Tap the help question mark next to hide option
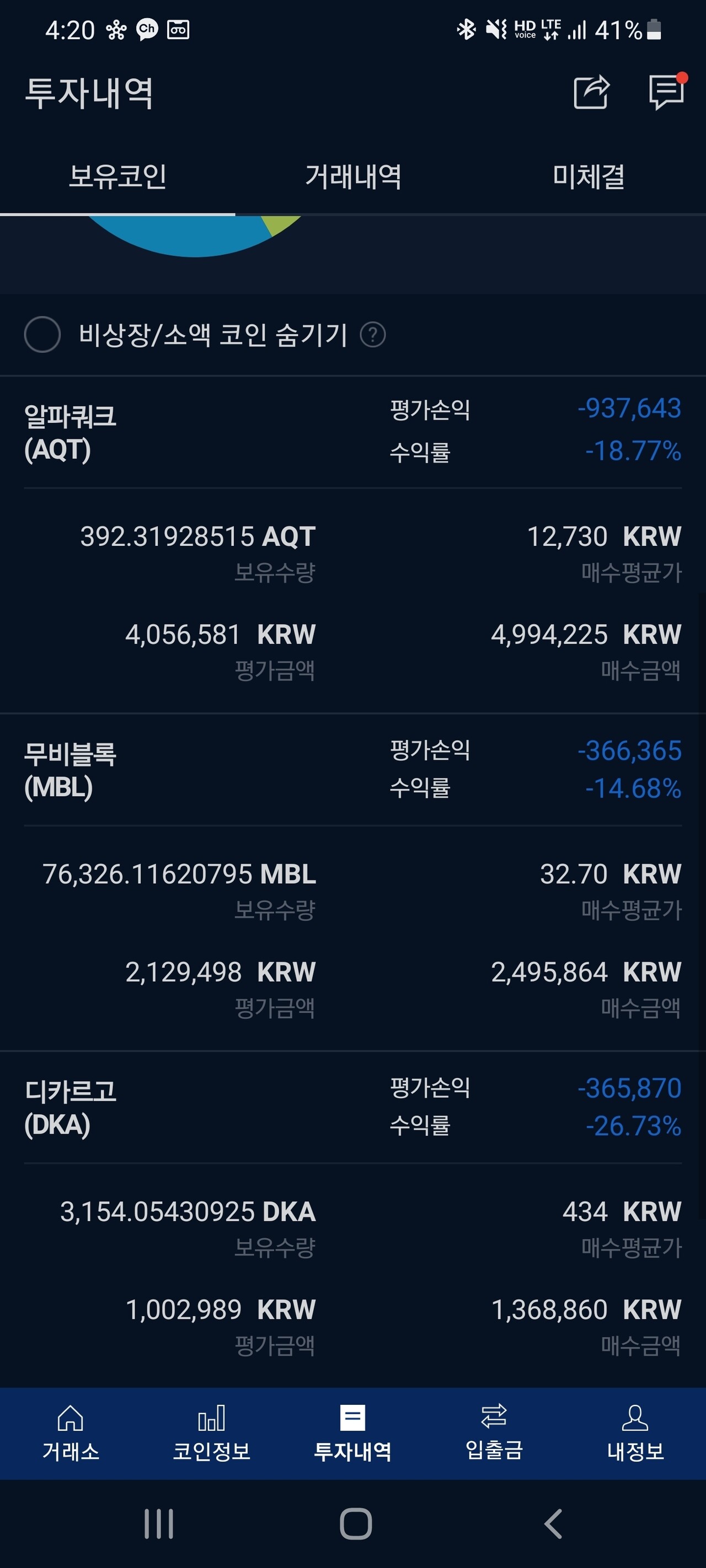 (373, 334)
